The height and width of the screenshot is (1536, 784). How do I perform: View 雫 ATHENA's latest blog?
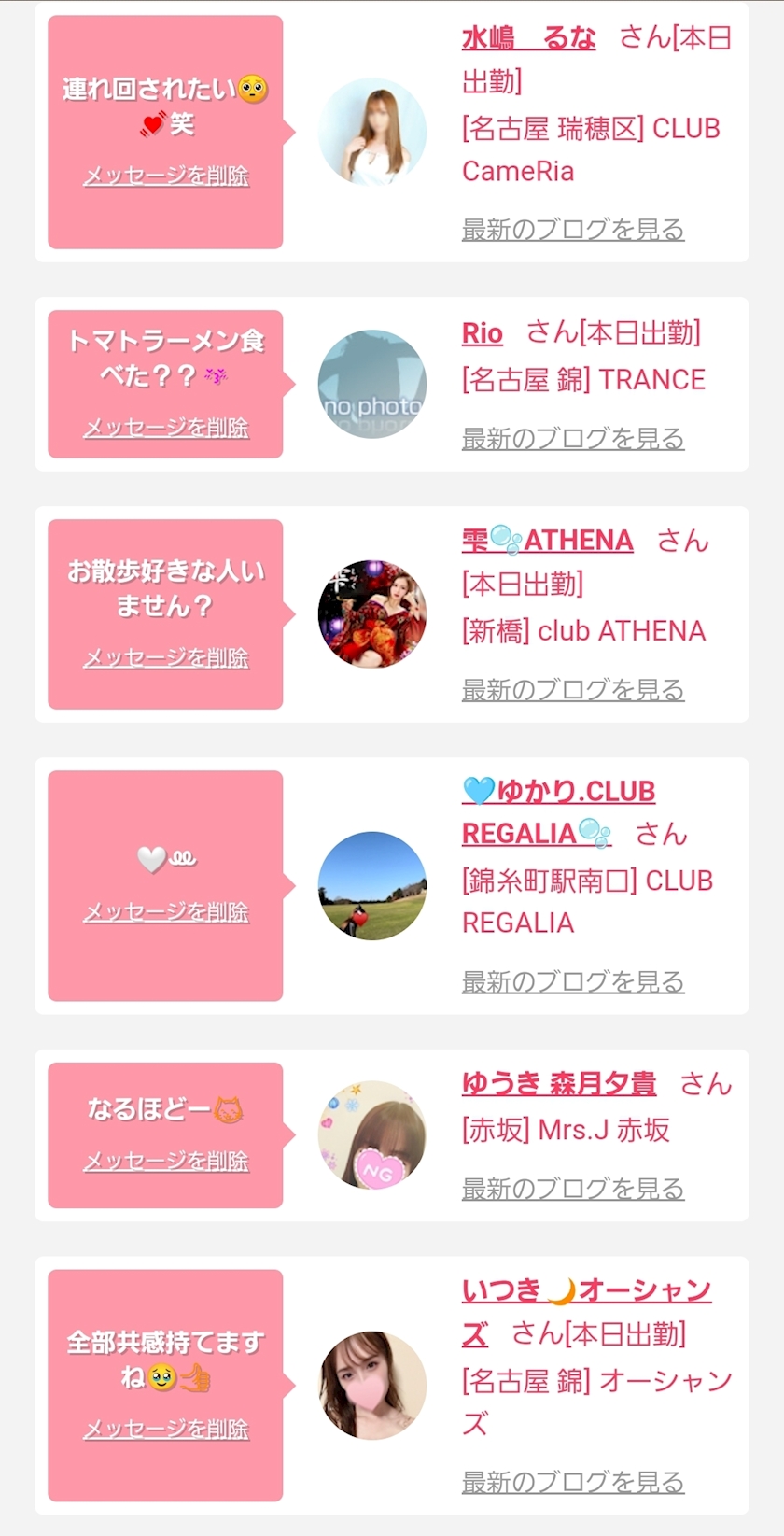[x=573, y=690]
